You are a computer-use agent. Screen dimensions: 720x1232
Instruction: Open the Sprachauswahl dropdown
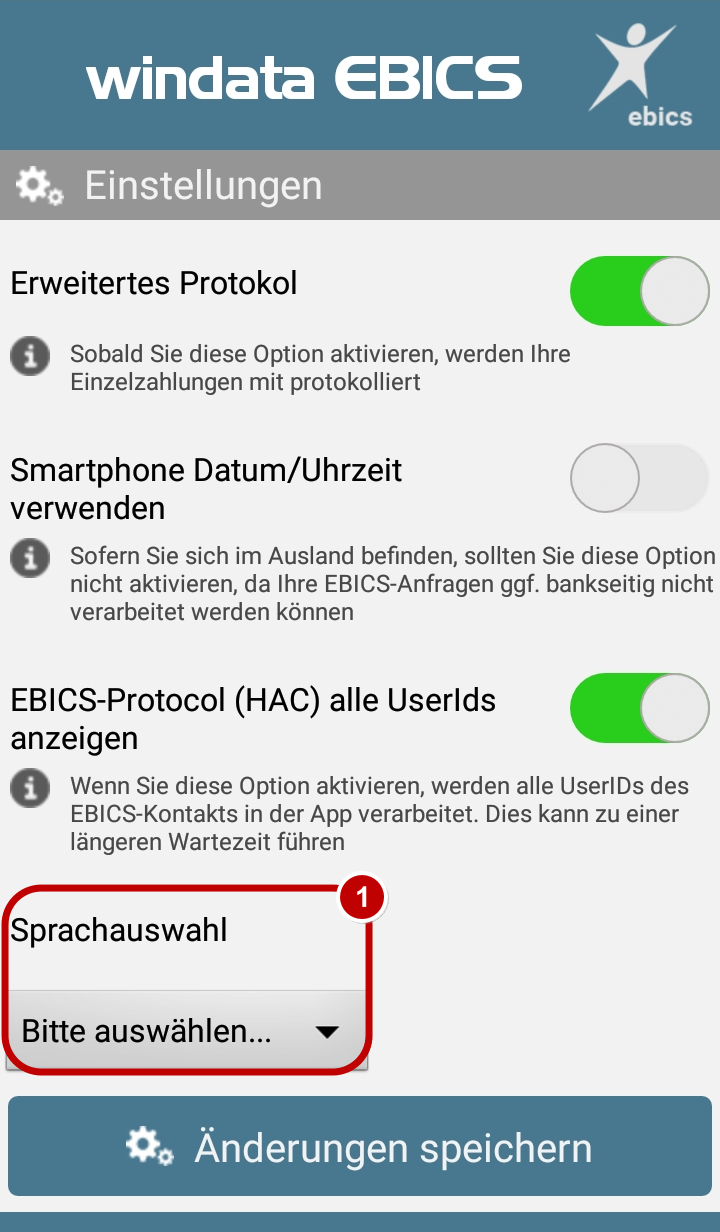[x=186, y=1031]
